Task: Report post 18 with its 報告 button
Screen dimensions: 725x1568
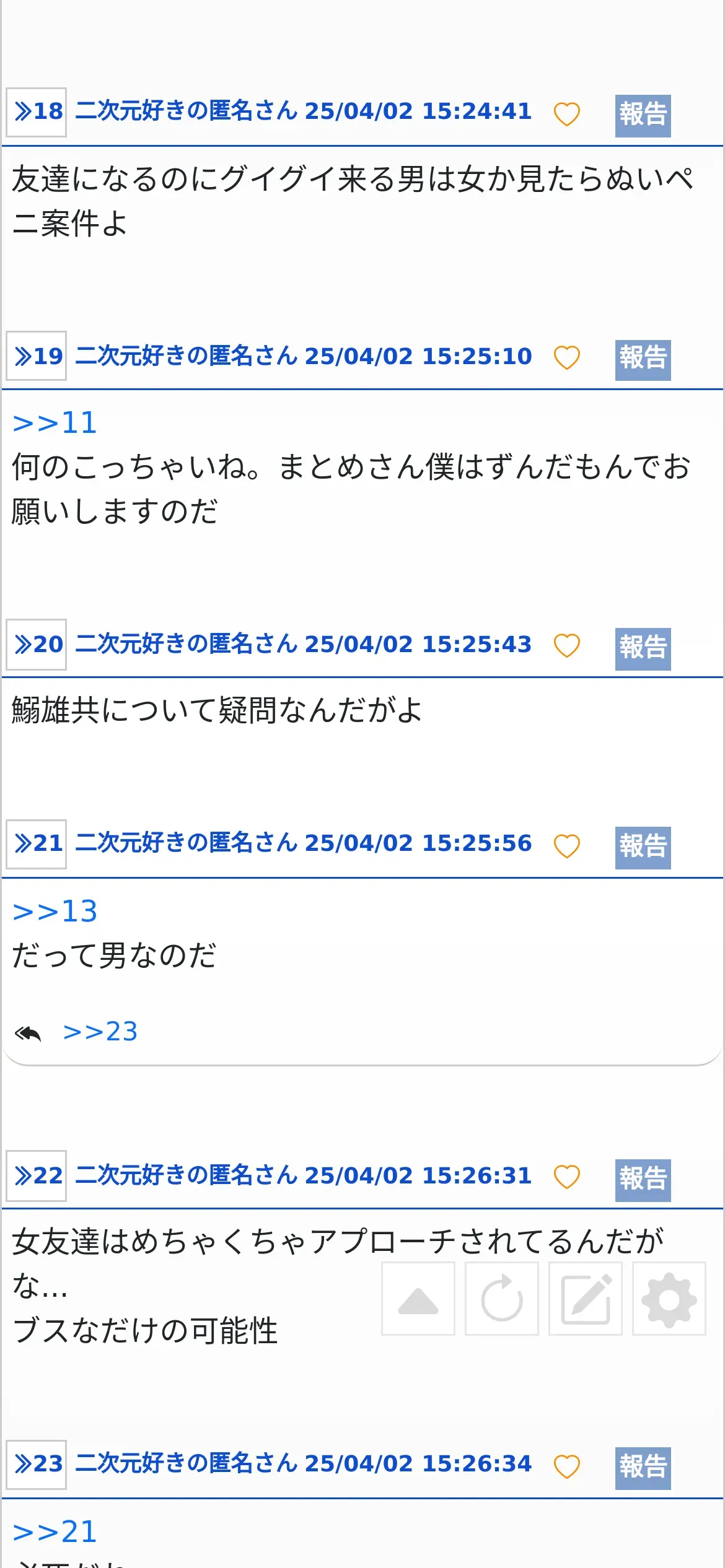Action: pyautogui.click(x=643, y=116)
